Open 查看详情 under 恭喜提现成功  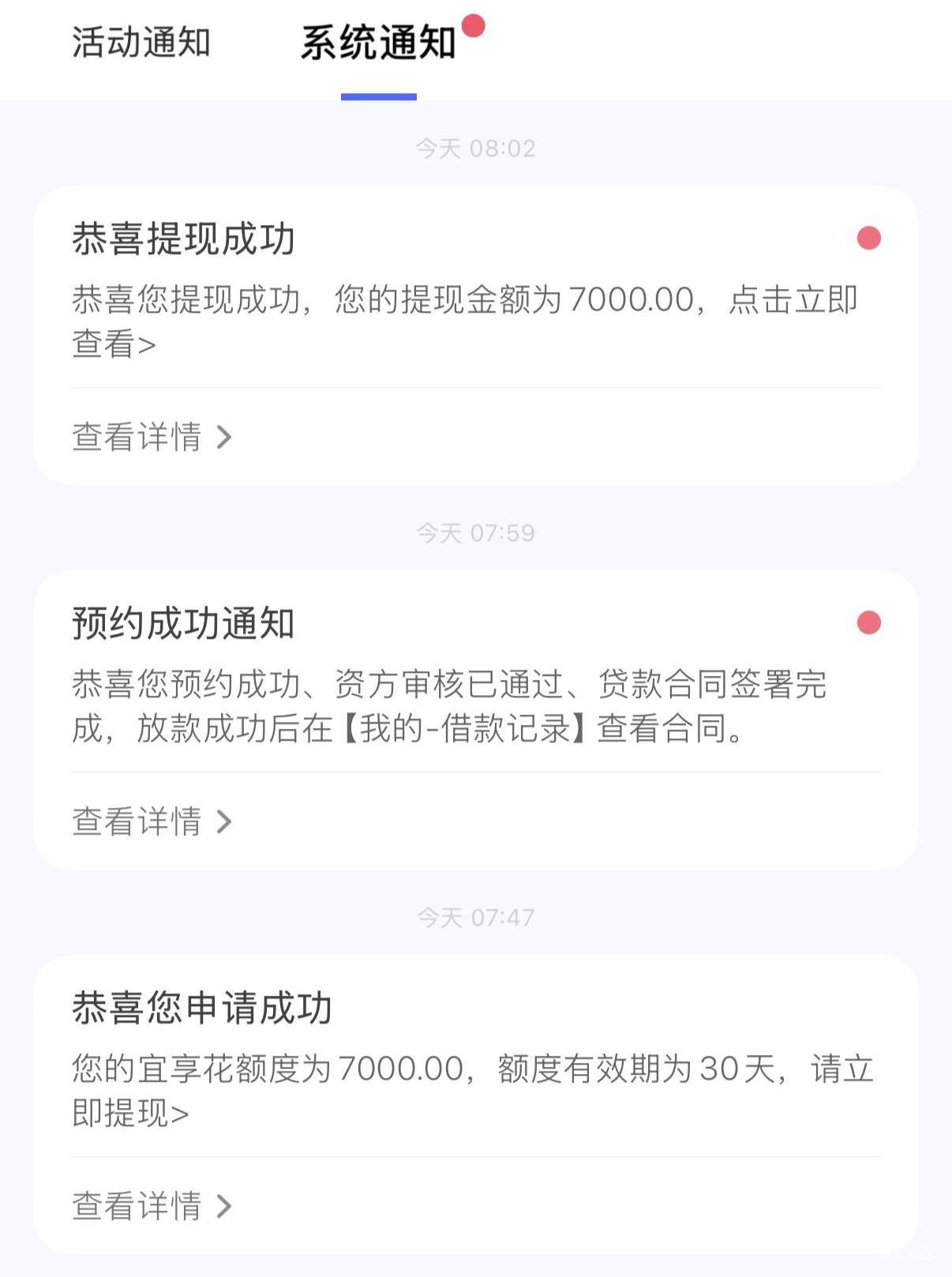point(152,437)
